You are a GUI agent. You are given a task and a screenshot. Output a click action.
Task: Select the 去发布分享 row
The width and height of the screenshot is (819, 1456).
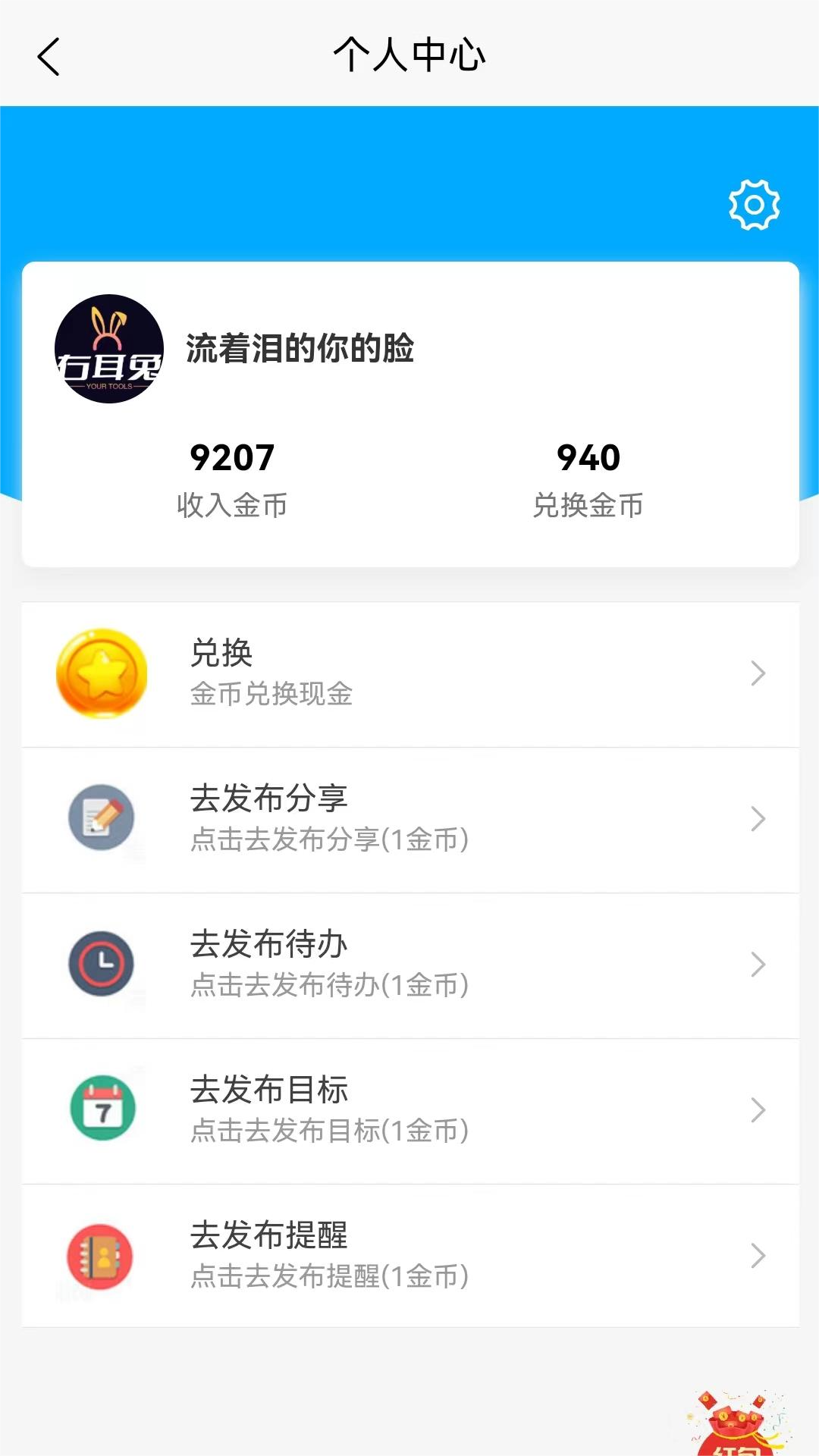(409, 819)
